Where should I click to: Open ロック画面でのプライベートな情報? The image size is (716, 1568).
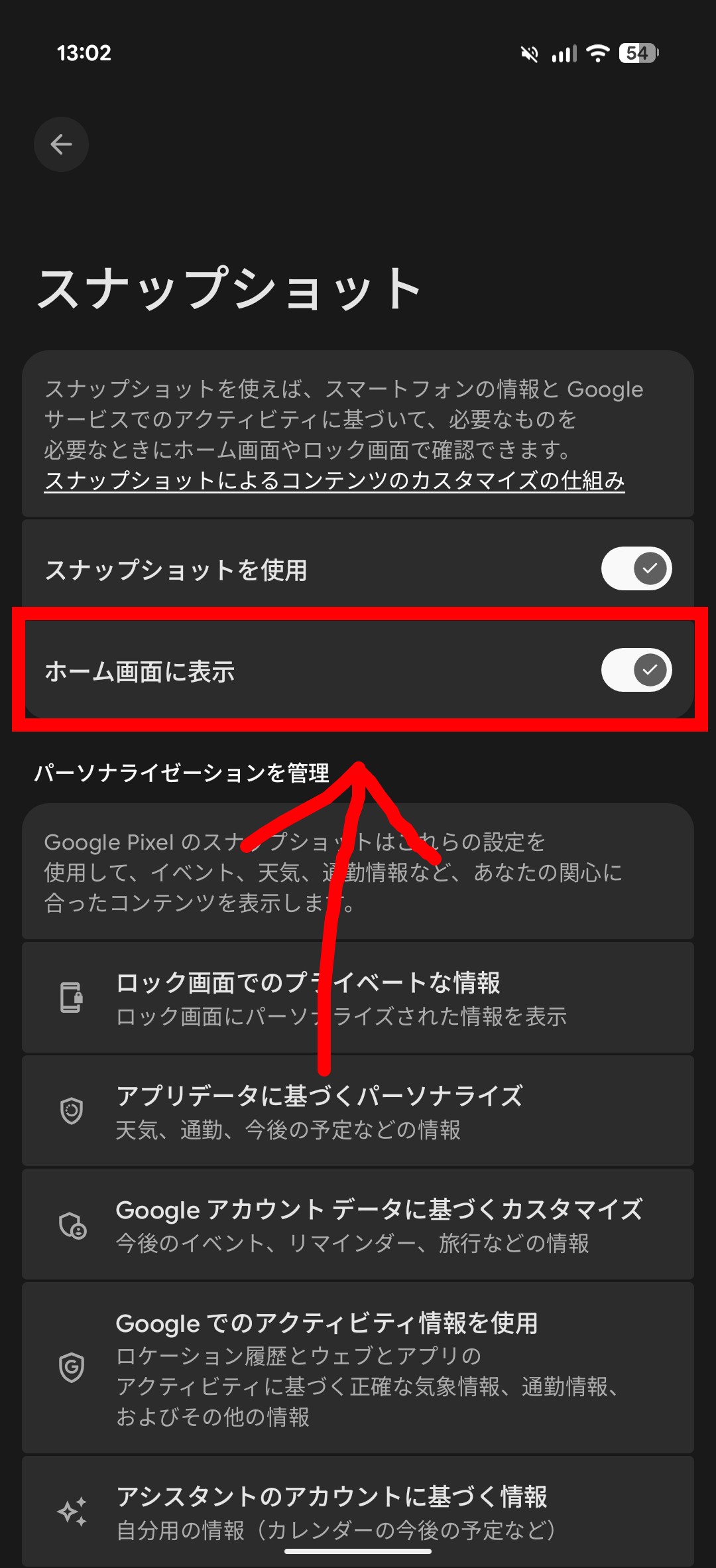[358, 998]
